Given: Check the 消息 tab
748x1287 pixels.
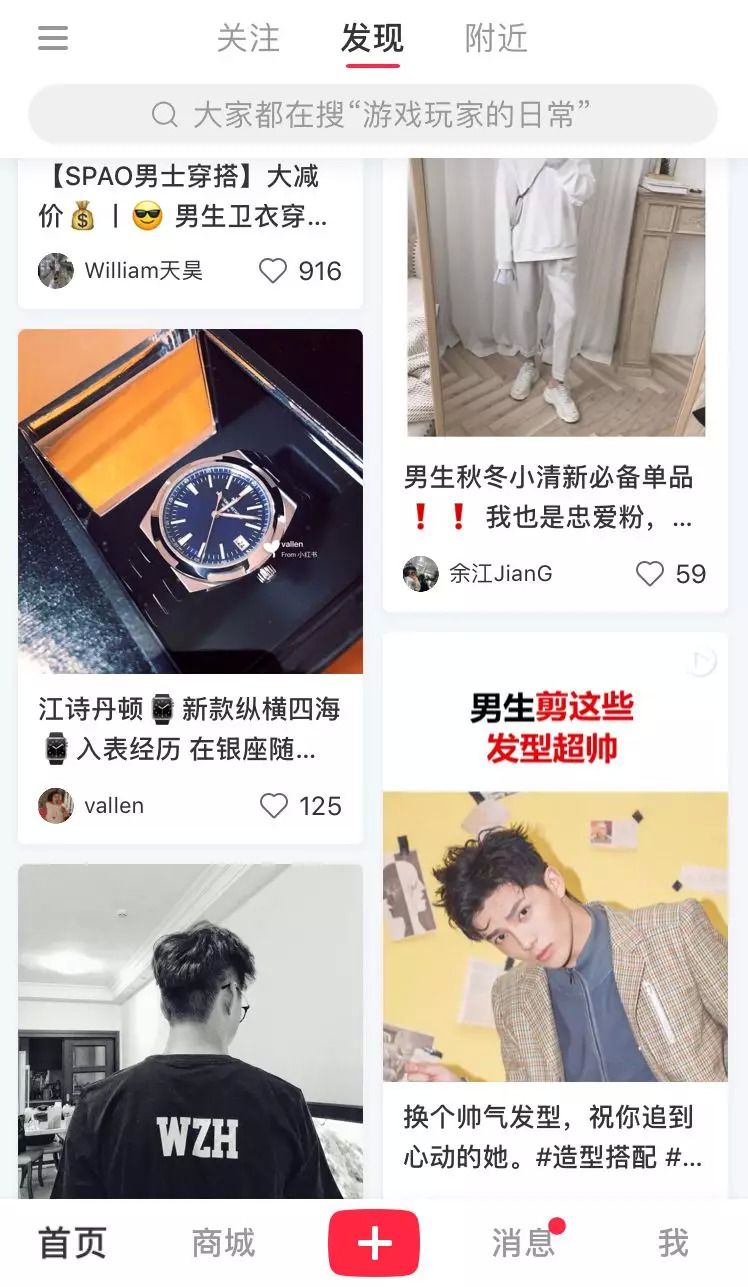Looking at the screenshot, I should (523, 1243).
